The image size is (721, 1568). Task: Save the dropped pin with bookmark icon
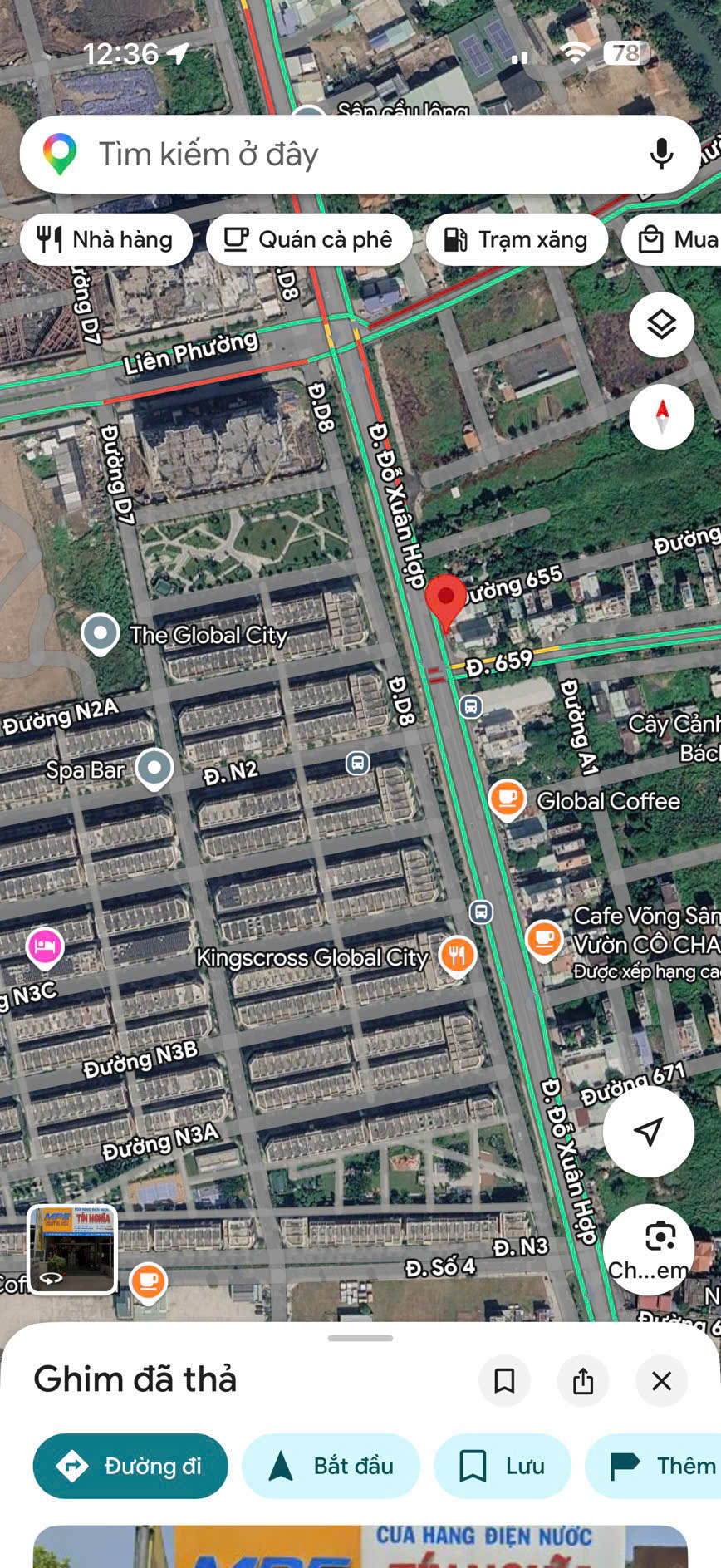pyautogui.click(x=504, y=1381)
